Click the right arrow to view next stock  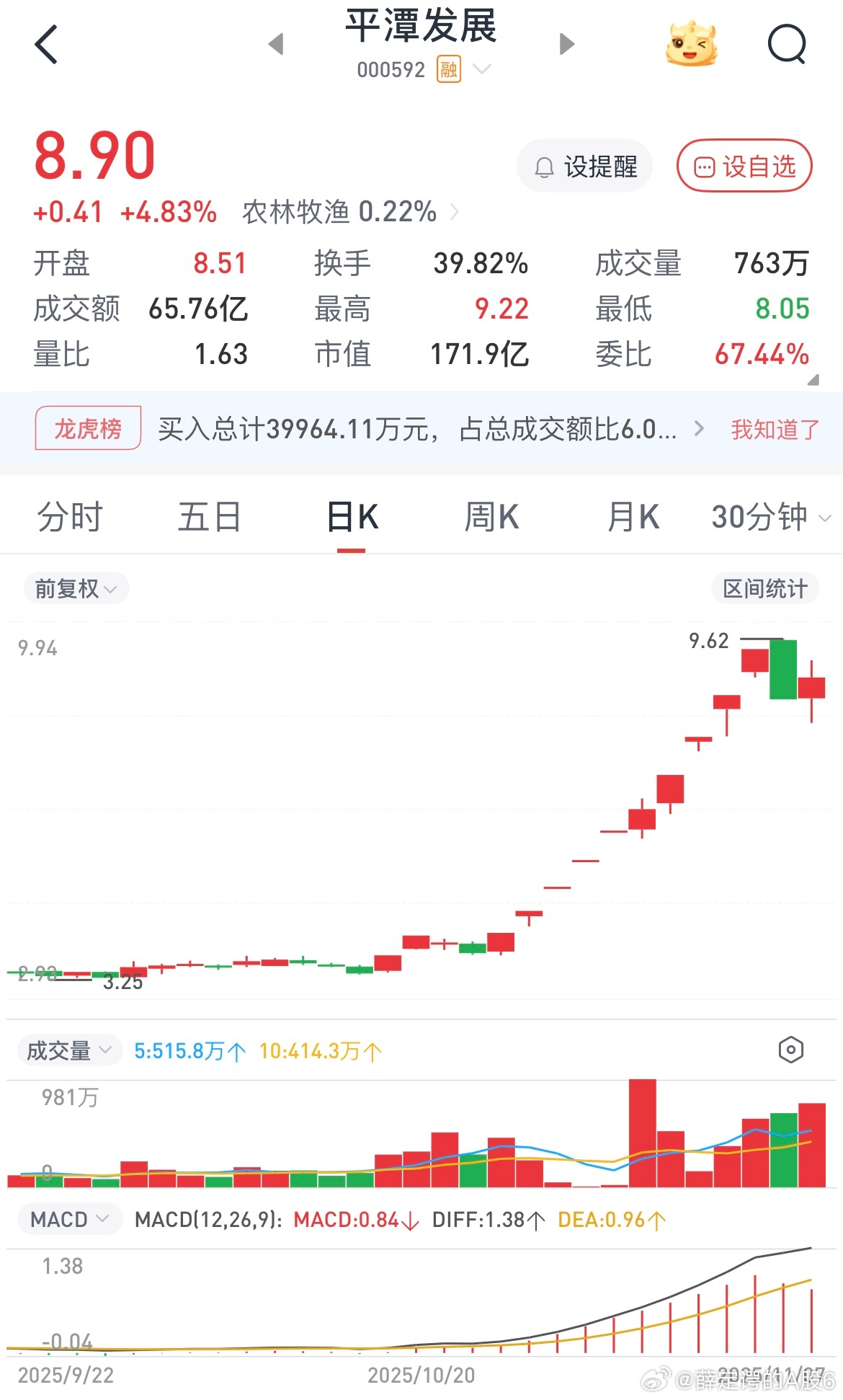566,43
